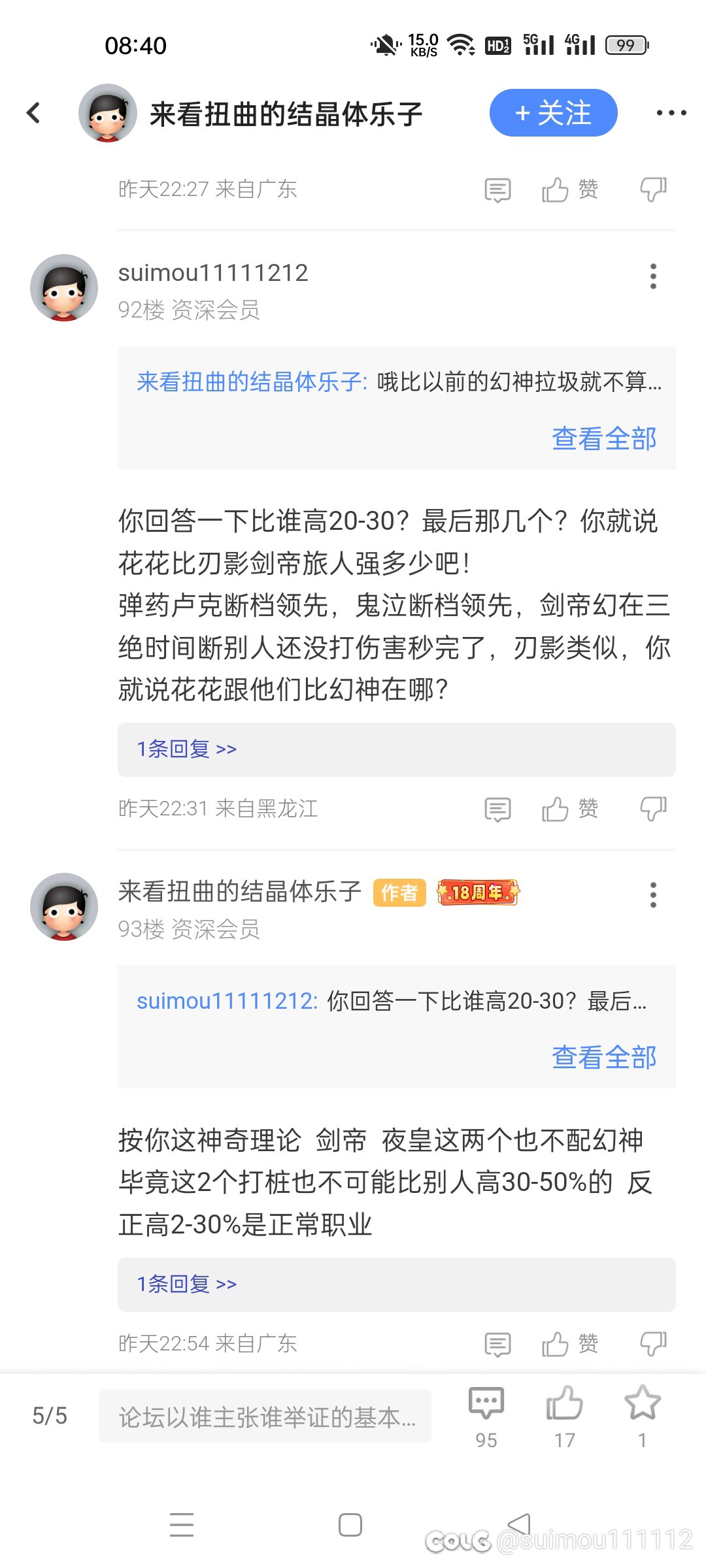Screen dimensions: 706x1568
Task: Dislike the post dated 昨天22:54
Action: click(x=653, y=1344)
